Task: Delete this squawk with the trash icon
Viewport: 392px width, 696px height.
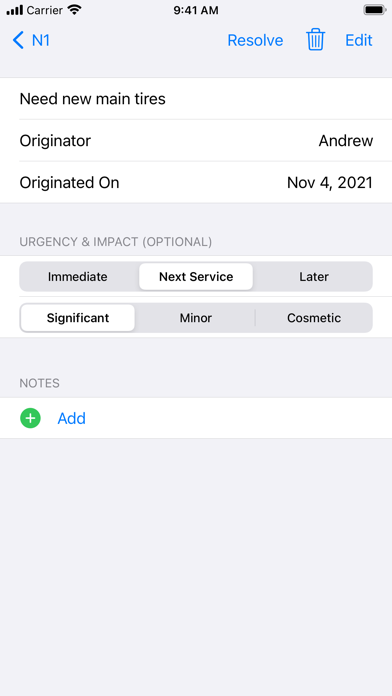Action: pyautogui.click(x=316, y=40)
